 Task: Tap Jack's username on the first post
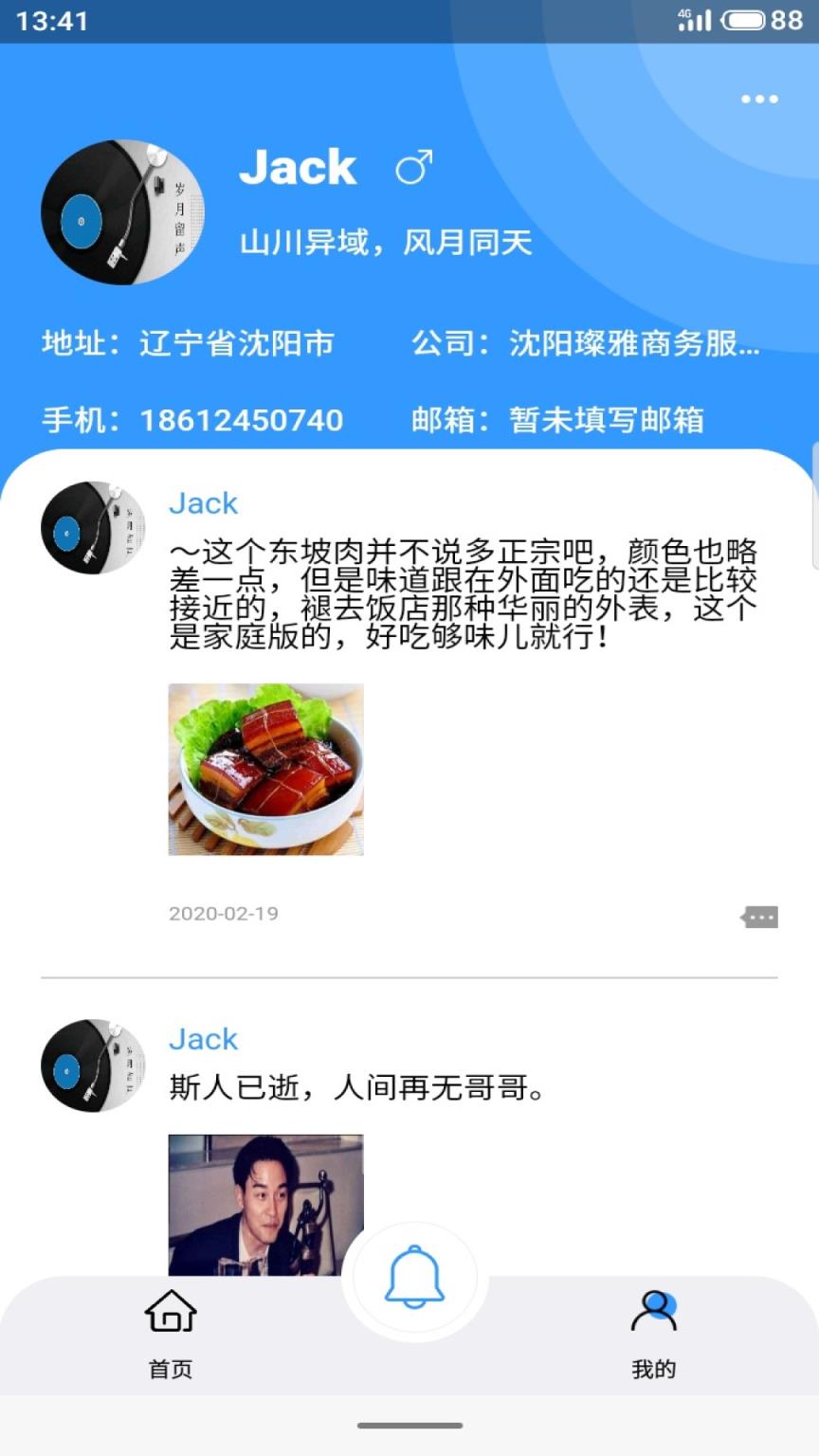[203, 503]
